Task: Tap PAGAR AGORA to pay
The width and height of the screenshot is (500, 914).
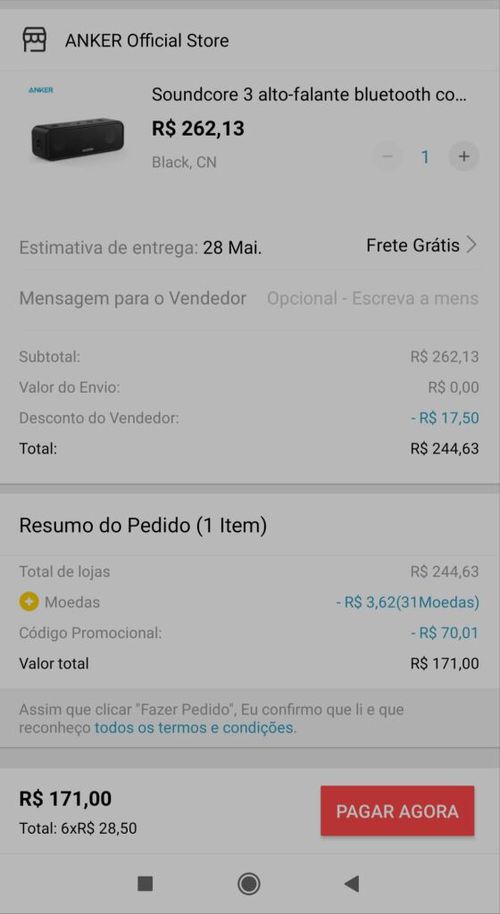Action: [x=397, y=811]
